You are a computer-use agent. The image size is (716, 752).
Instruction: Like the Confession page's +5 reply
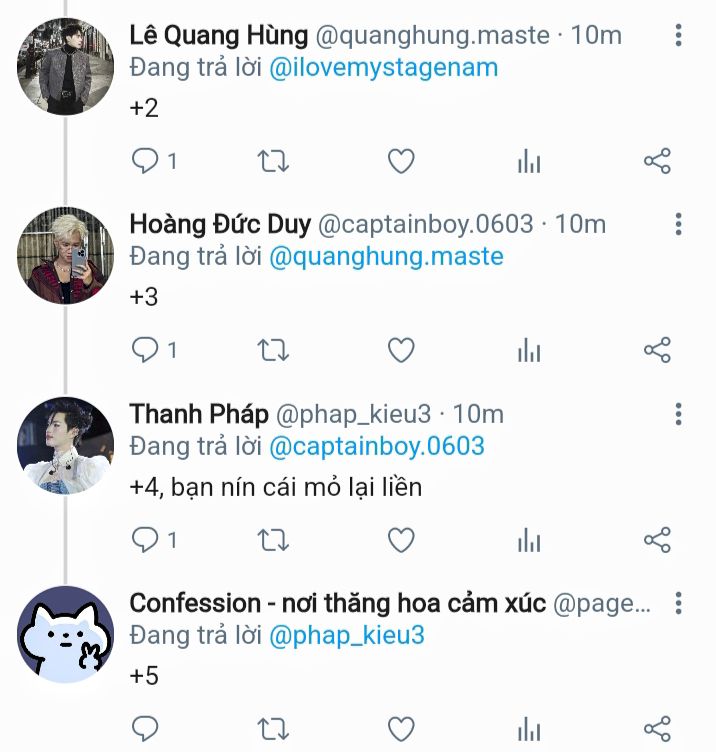[401, 728]
